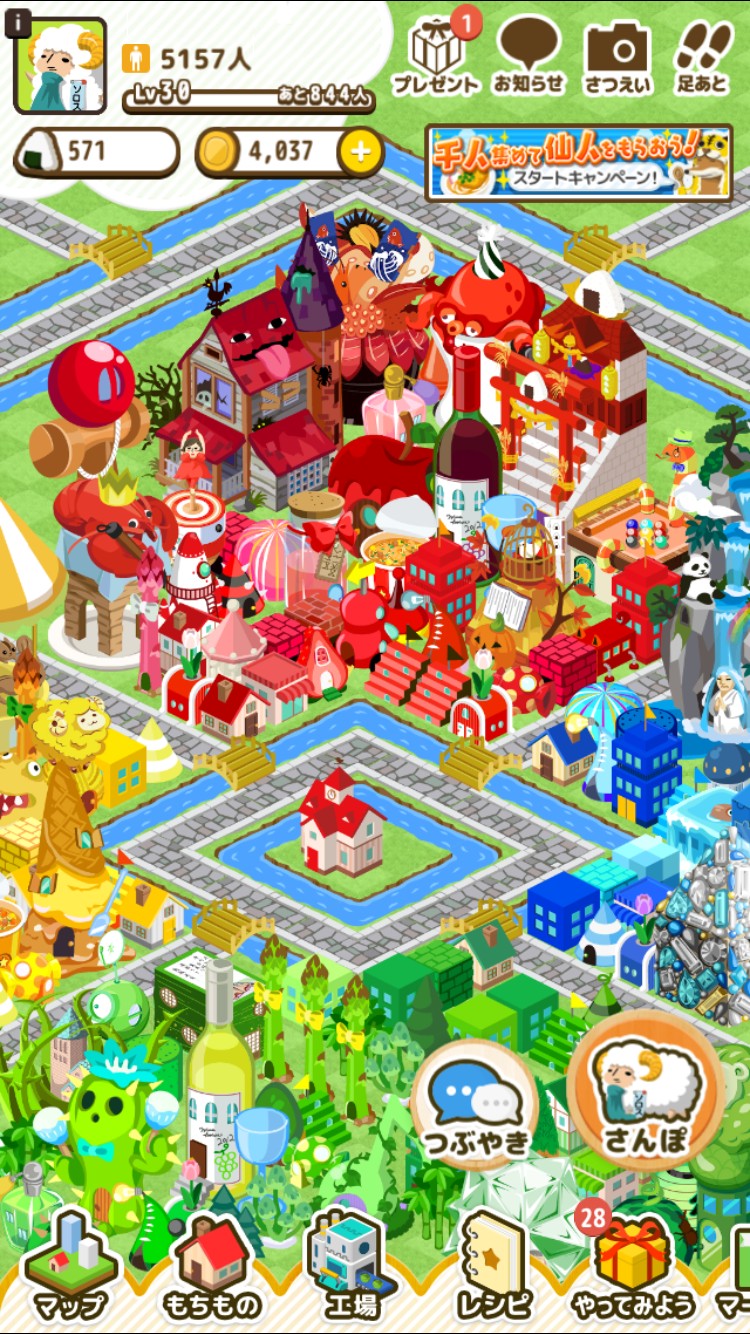The width and height of the screenshot is (750, 1334).
Task: Open やってみよう challenges
Action: (x=632, y=1267)
